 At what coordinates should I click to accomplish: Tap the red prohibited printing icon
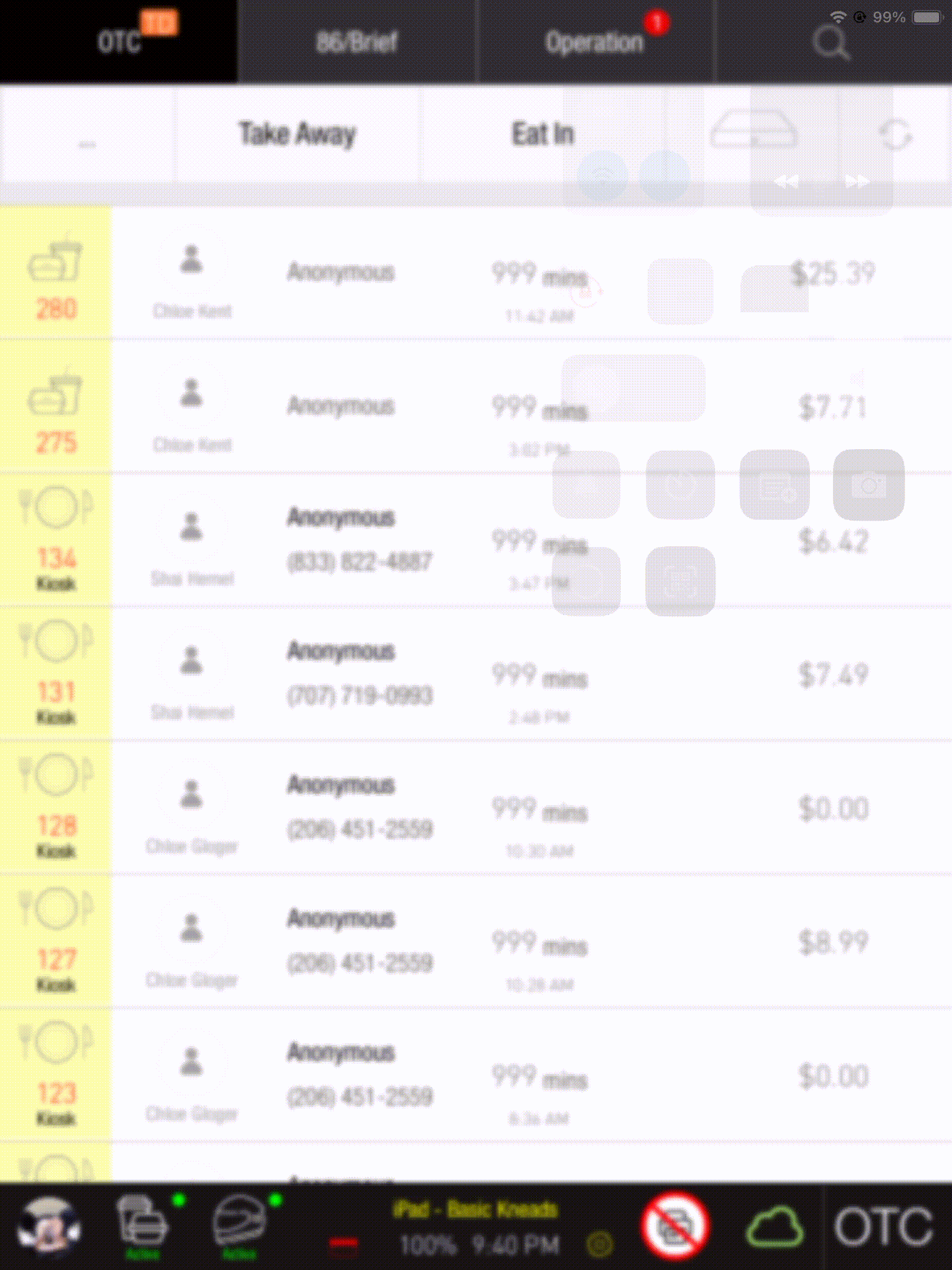tap(674, 1226)
